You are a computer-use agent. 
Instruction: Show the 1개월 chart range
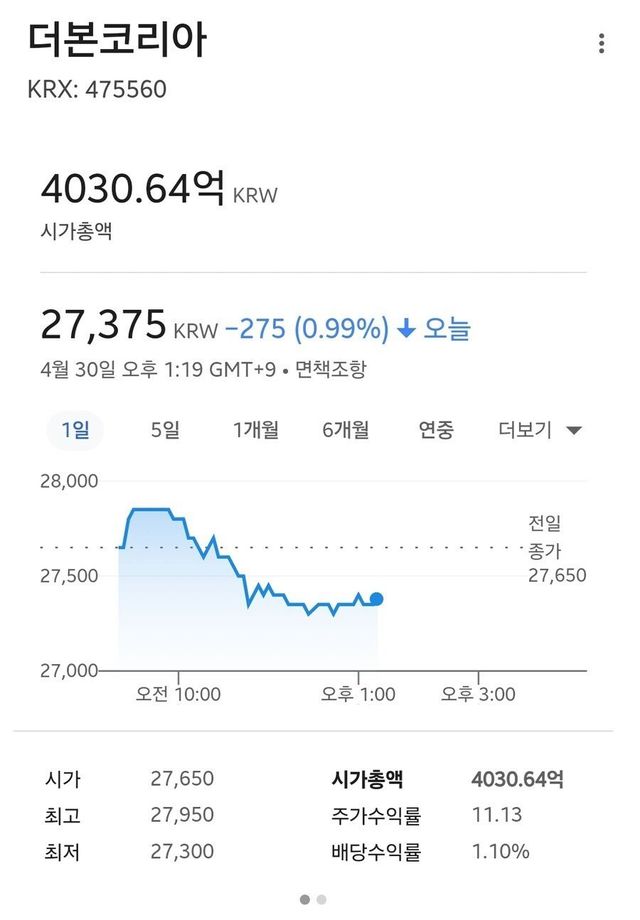[x=256, y=430]
